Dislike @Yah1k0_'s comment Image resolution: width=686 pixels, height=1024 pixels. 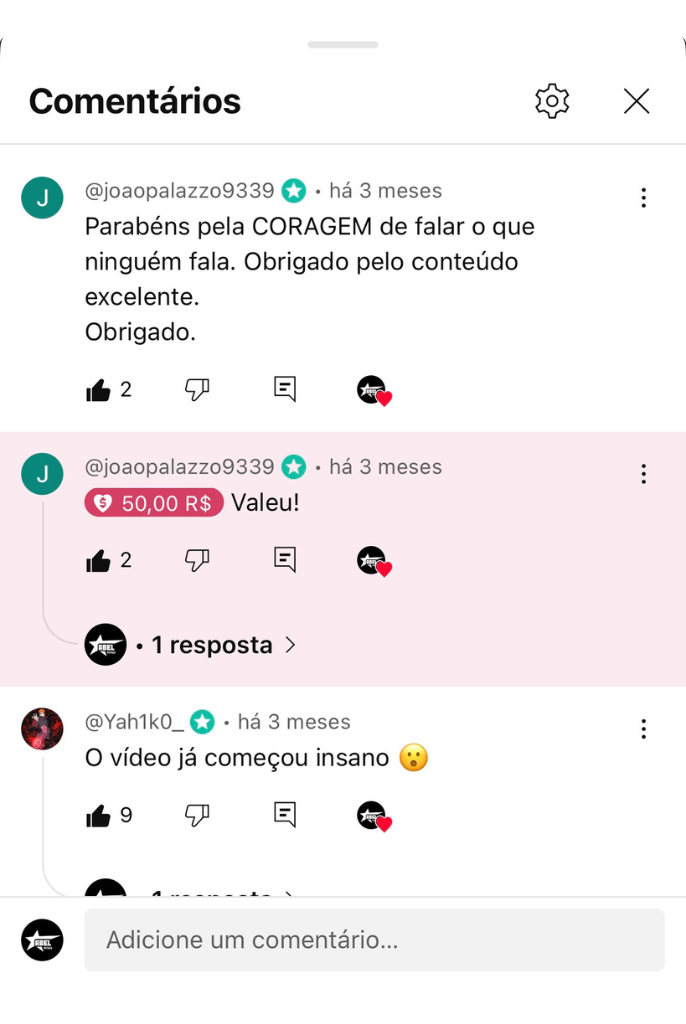(197, 816)
